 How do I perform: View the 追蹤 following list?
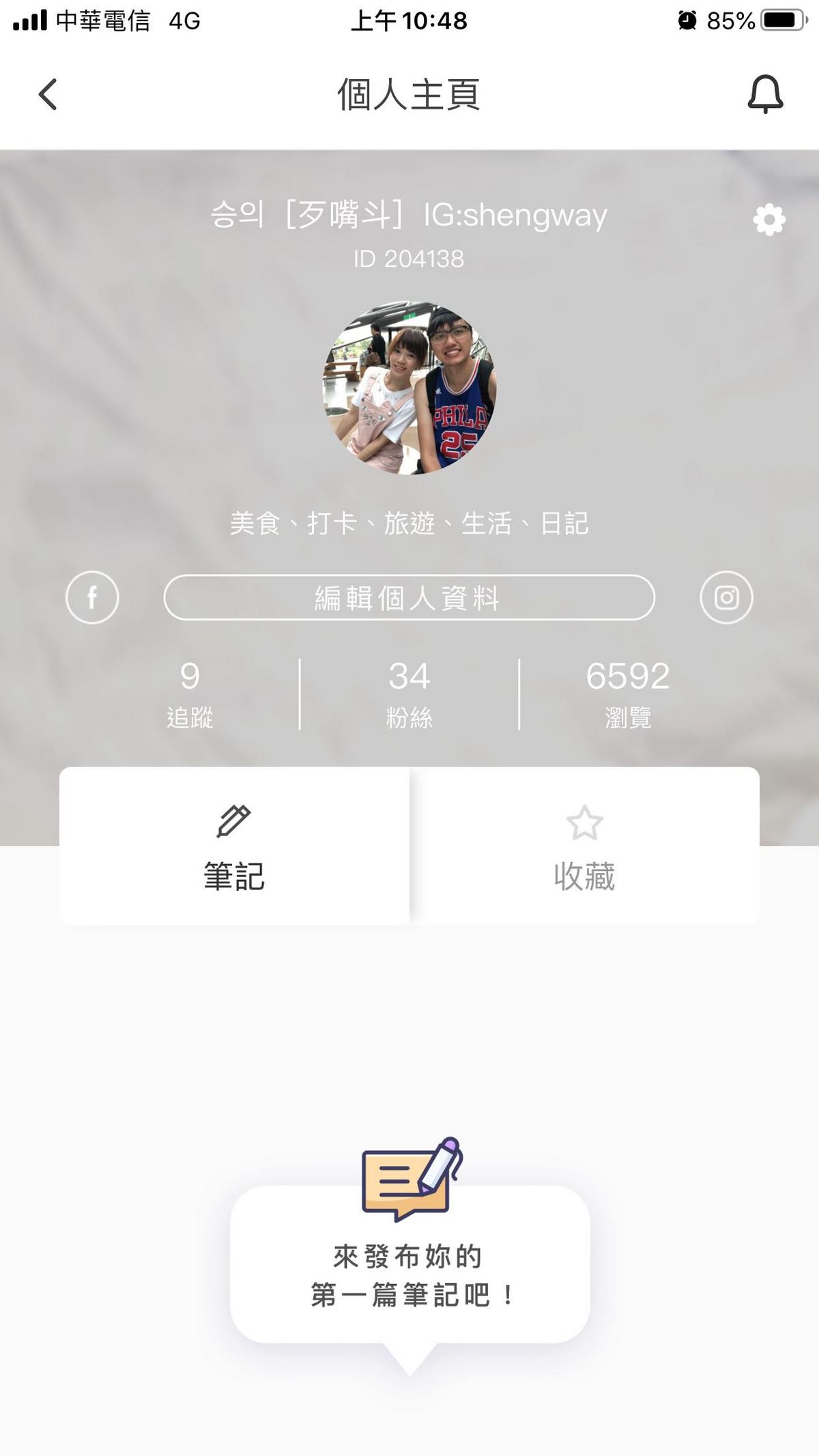pyautogui.click(x=190, y=694)
